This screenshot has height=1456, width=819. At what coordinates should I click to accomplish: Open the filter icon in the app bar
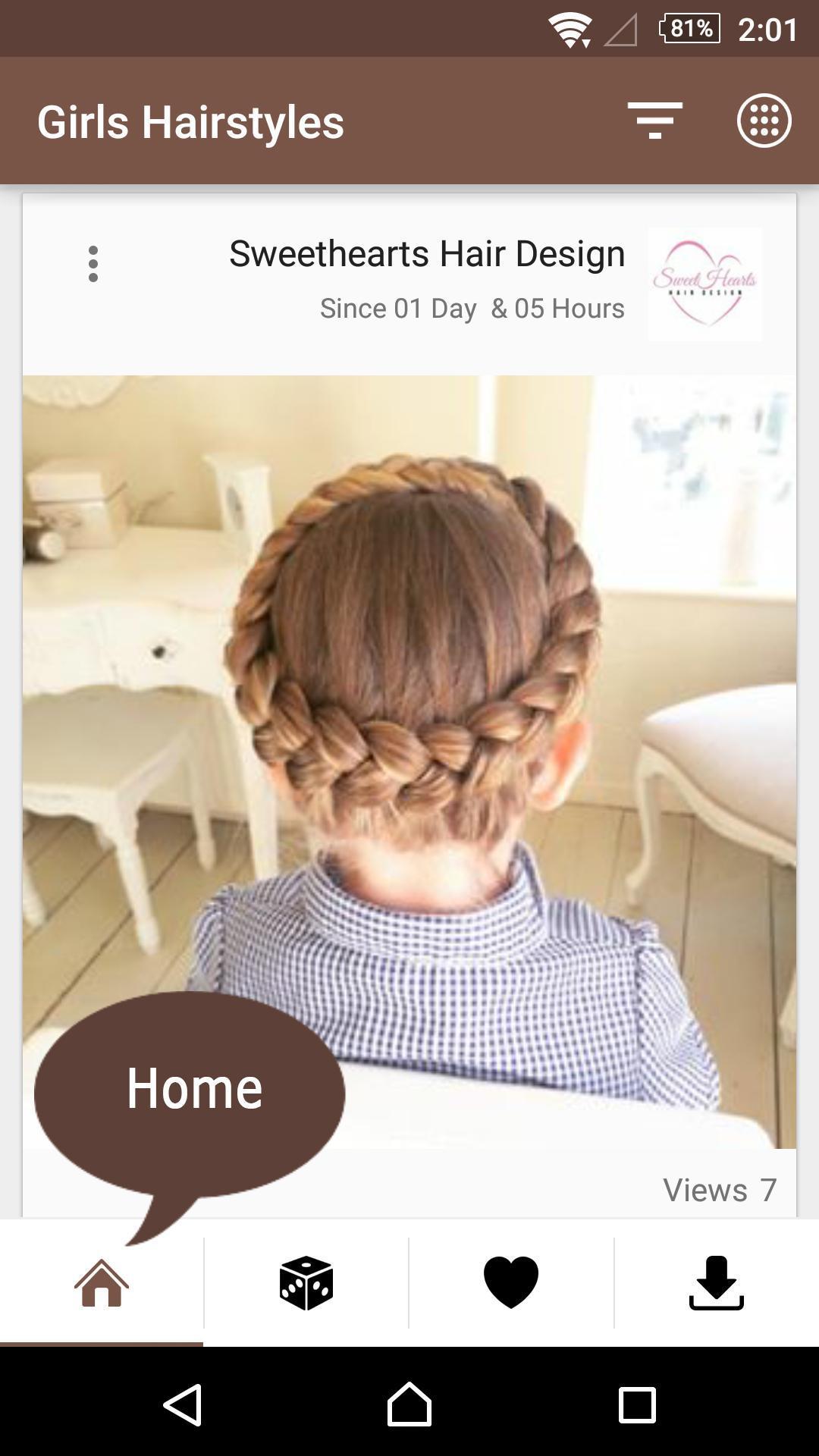[654, 121]
